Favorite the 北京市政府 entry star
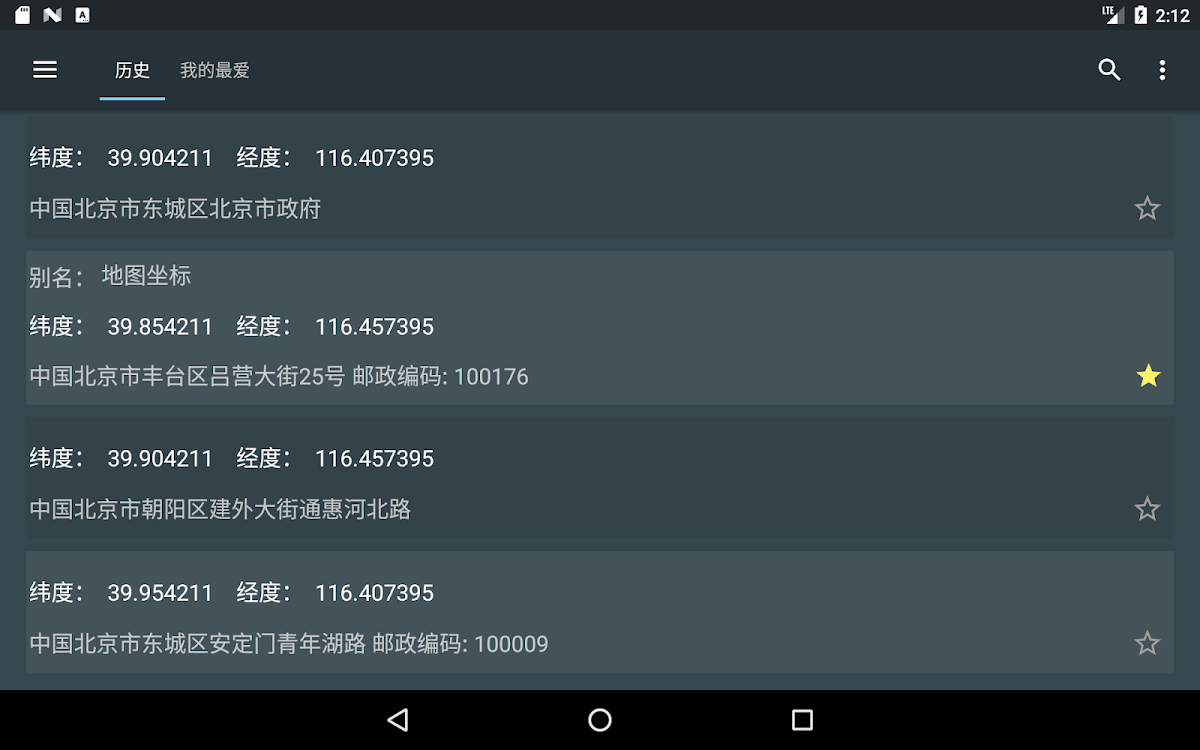 click(x=1147, y=209)
